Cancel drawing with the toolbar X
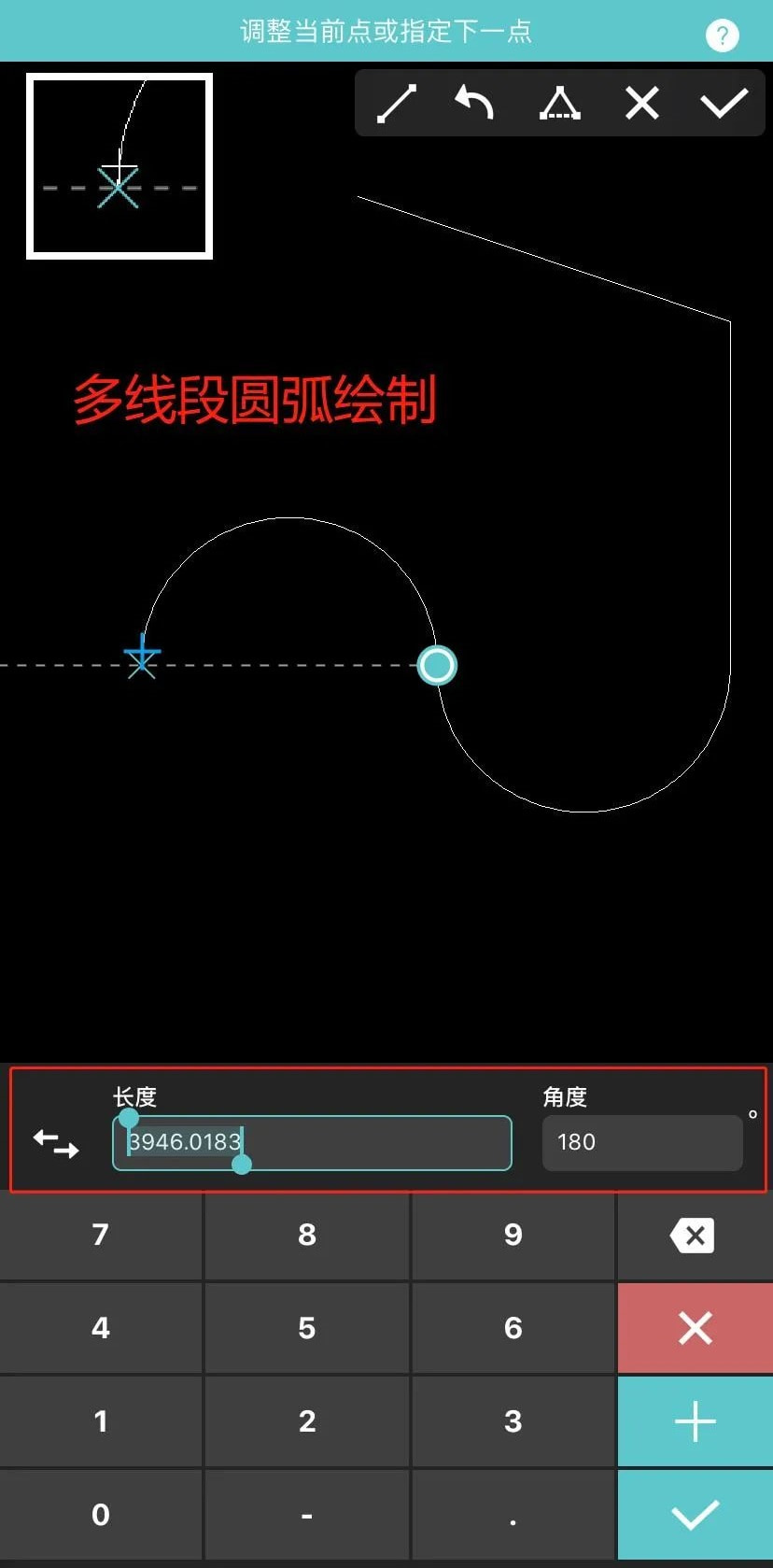Image resolution: width=773 pixels, height=1568 pixels. click(642, 103)
